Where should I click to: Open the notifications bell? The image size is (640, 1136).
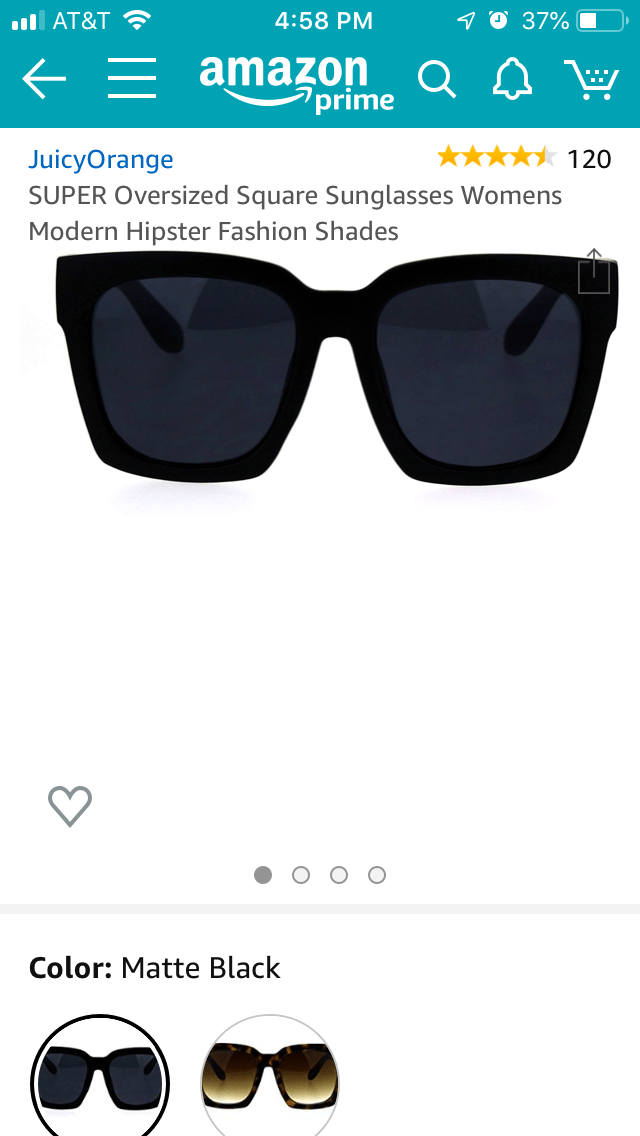point(512,78)
